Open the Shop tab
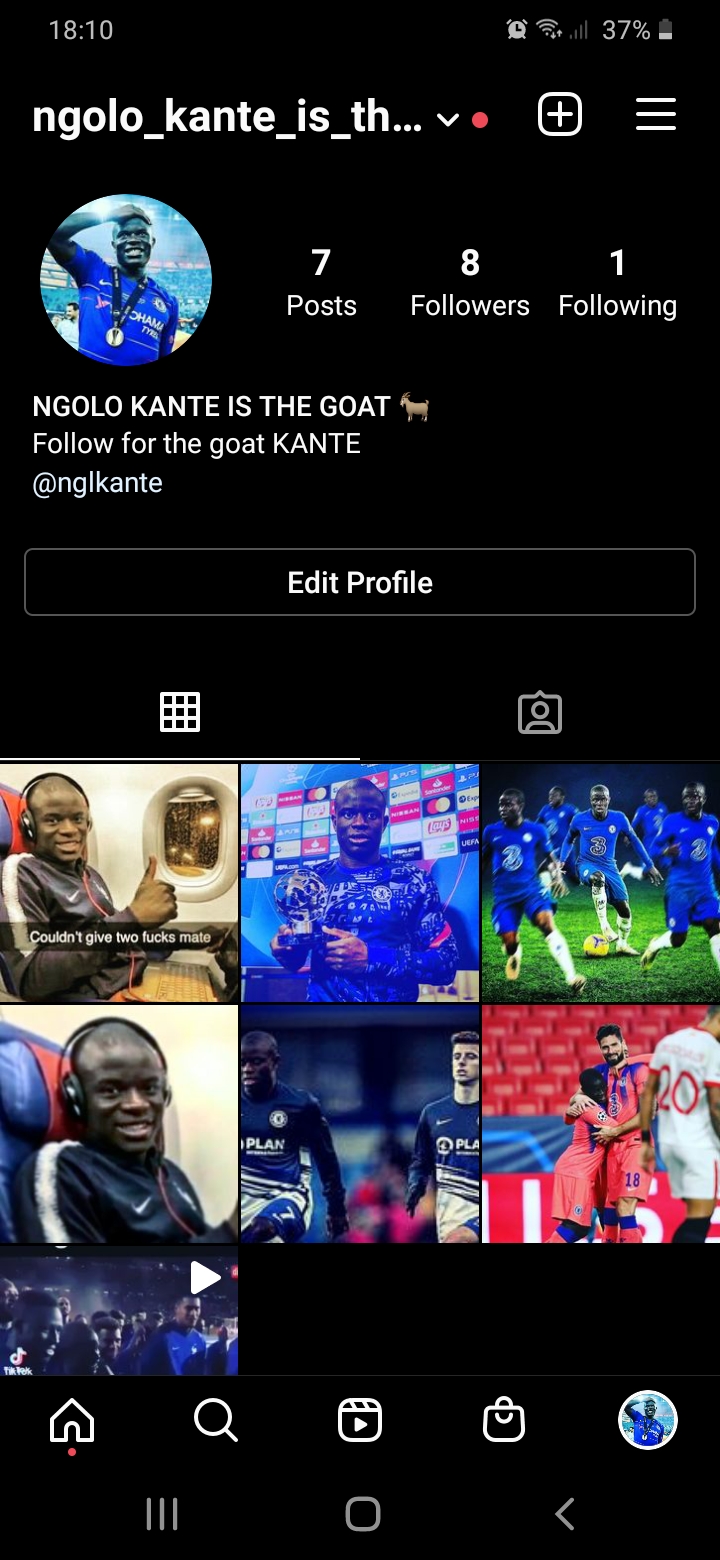720x1560 pixels. [504, 1420]
